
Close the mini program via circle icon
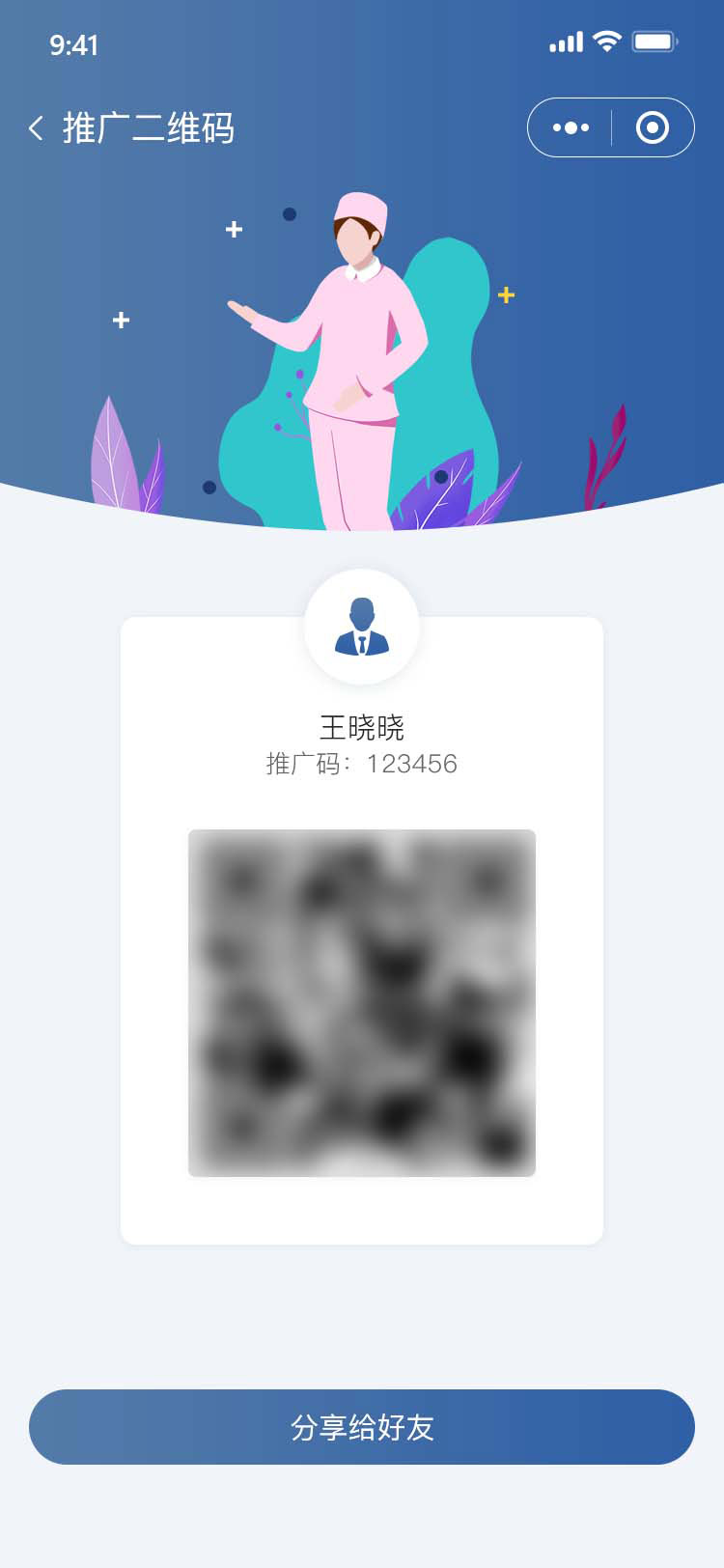(653, 127)
